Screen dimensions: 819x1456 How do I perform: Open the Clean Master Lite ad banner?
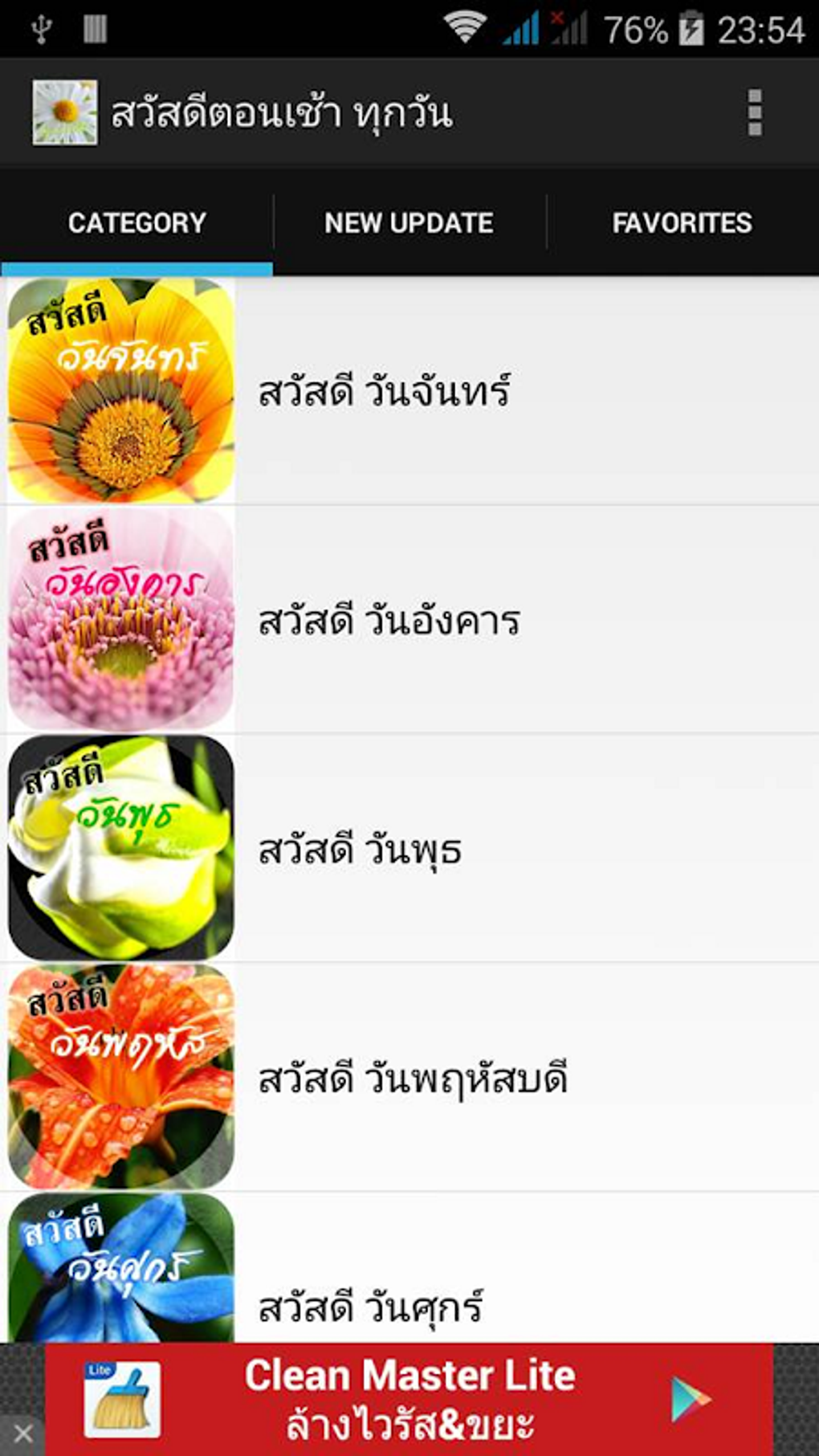[409, 1399]
